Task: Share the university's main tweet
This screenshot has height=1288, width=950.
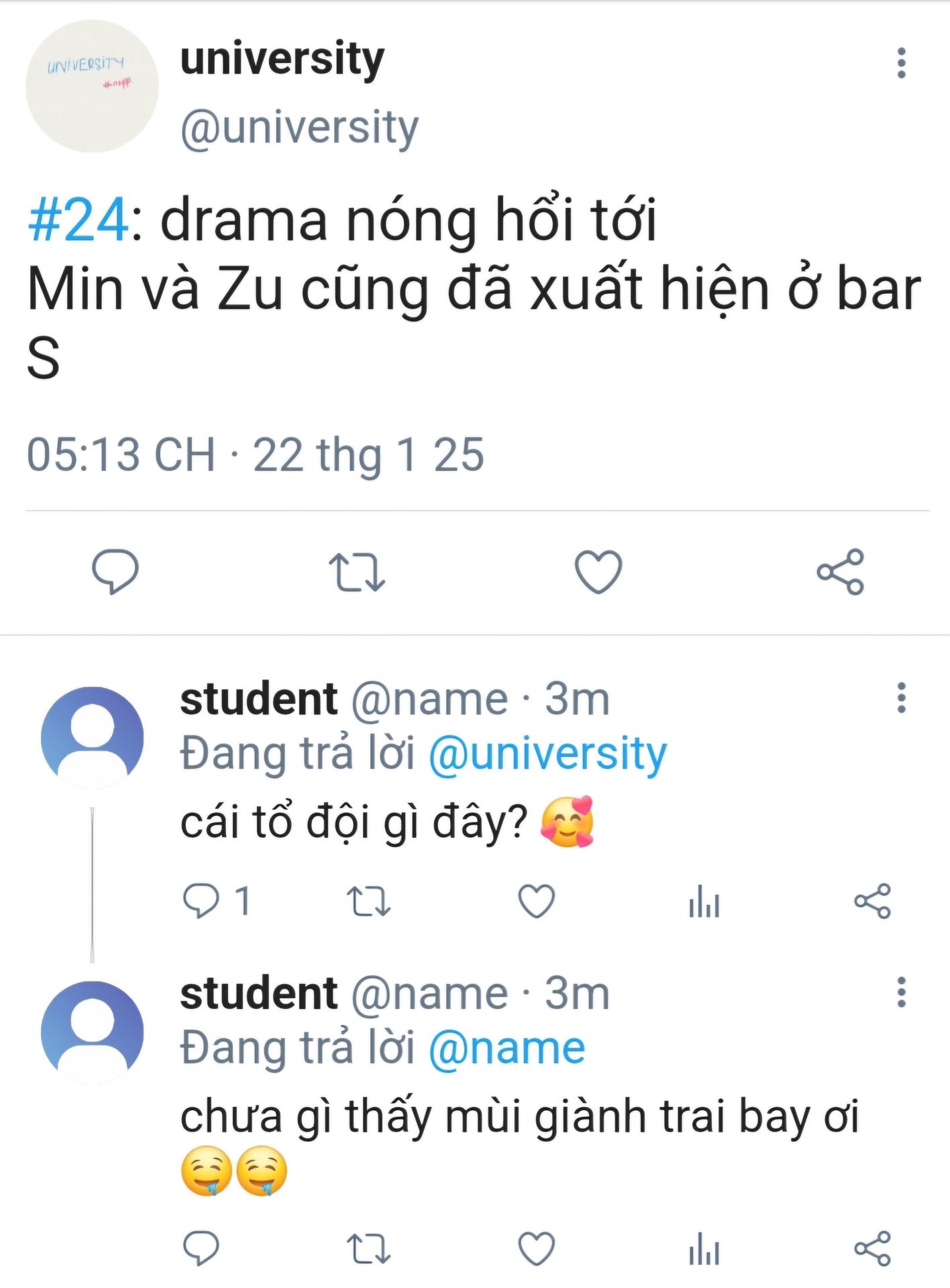Action: 840,572
